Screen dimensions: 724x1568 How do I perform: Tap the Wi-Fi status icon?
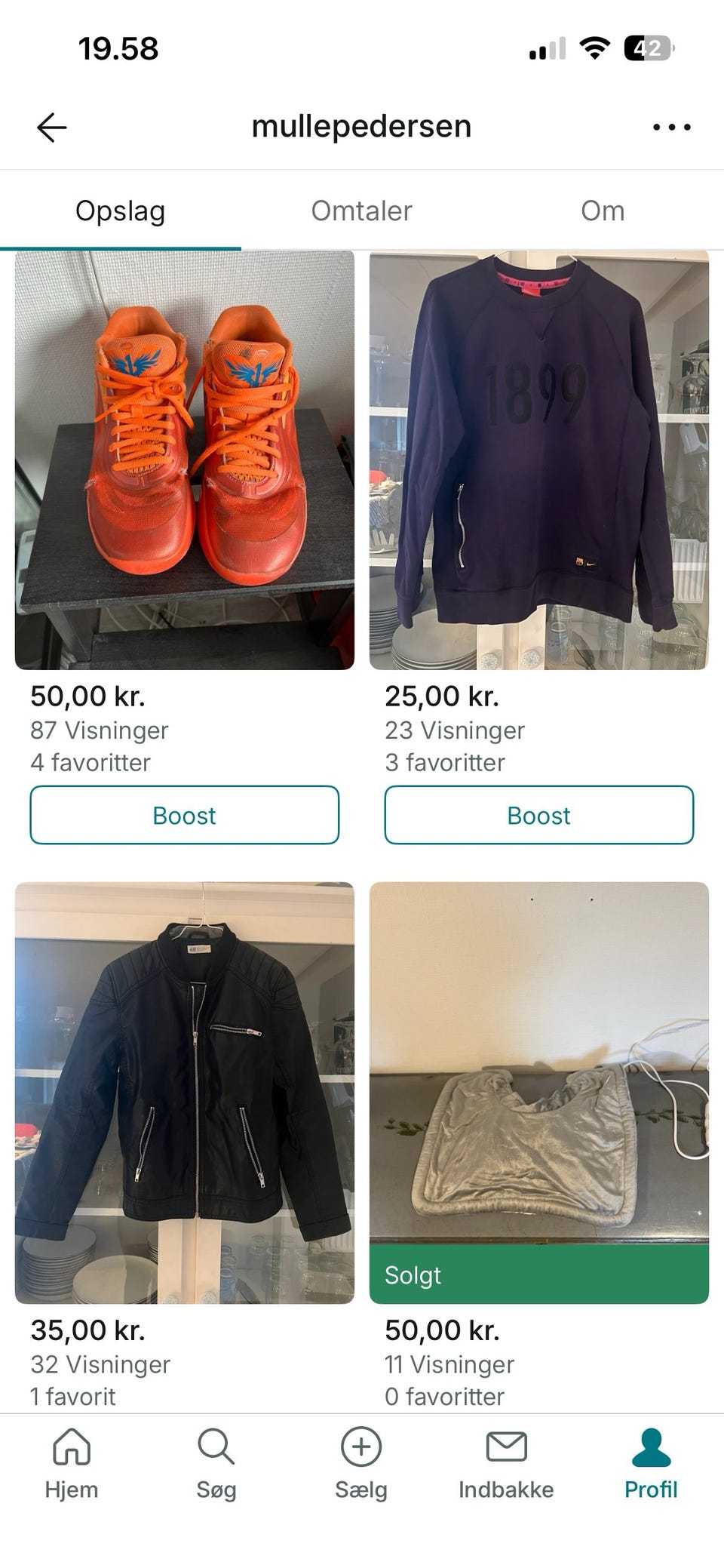594,48
